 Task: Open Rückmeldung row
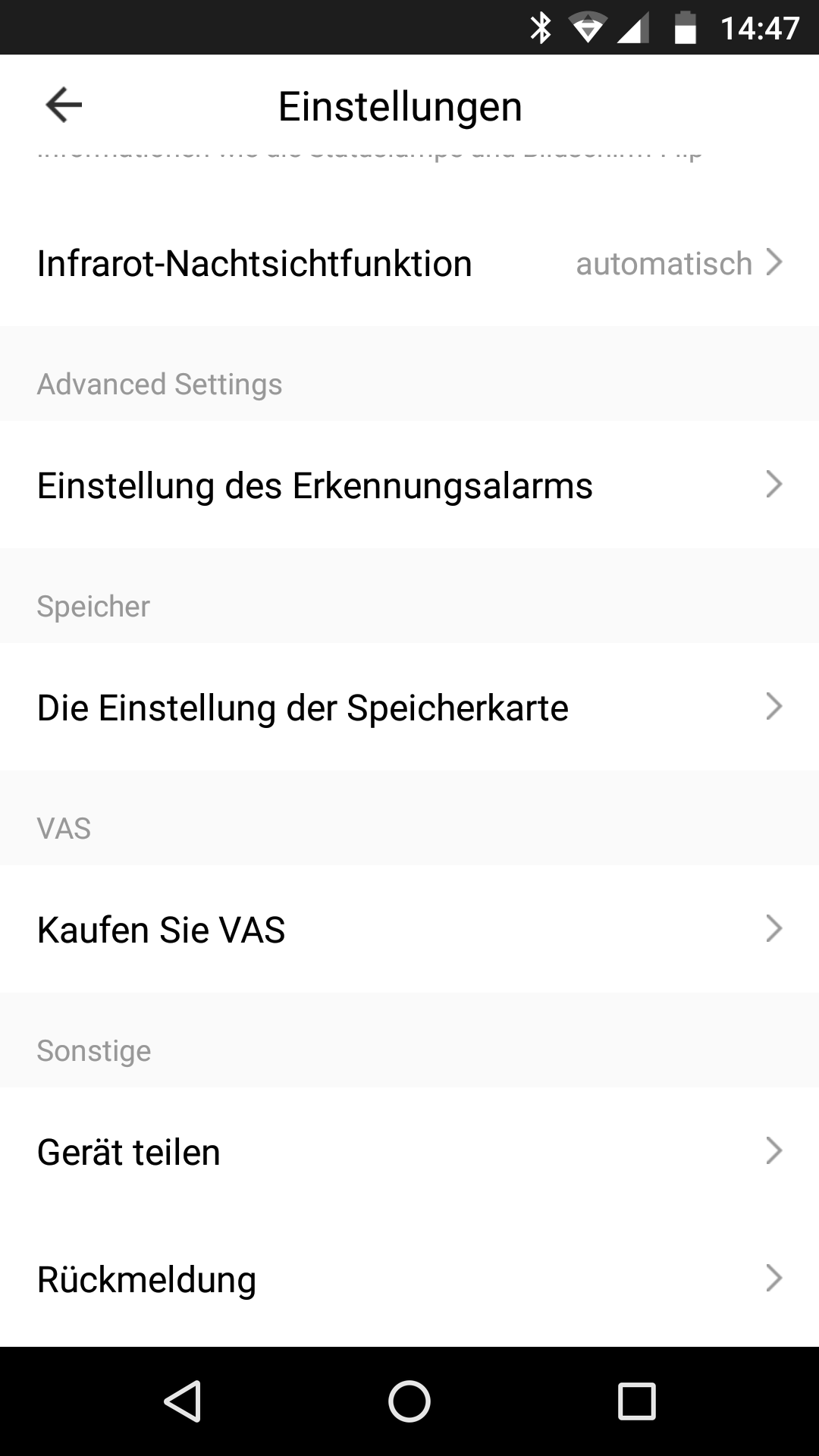tap(409, 1279)
